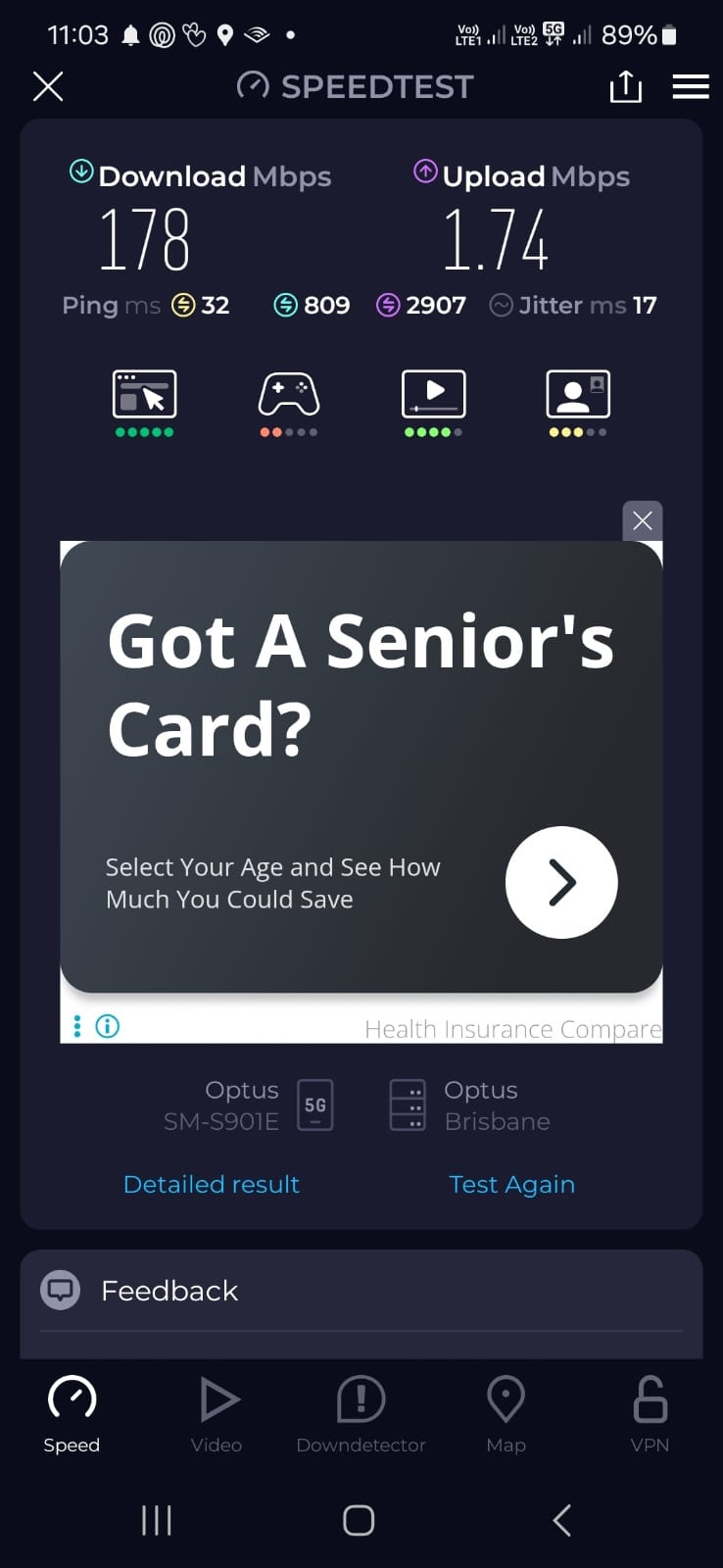Dismiss the Senior's Card advertisement
Image resolution: width=723 pixels, height=1568 pixels.
643,520
